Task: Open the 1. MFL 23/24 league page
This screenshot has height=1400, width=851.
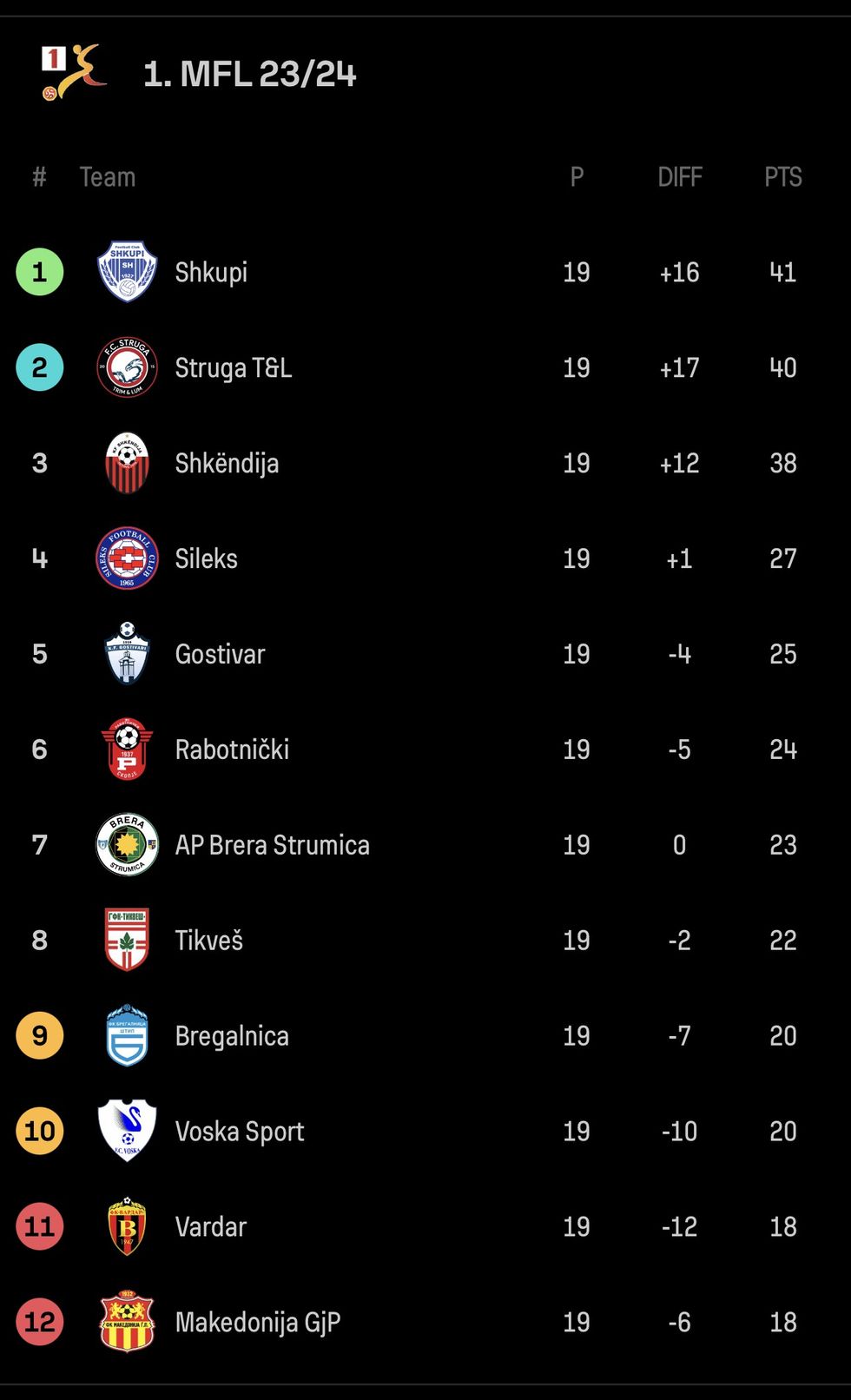Action: [x=249, y=74]
